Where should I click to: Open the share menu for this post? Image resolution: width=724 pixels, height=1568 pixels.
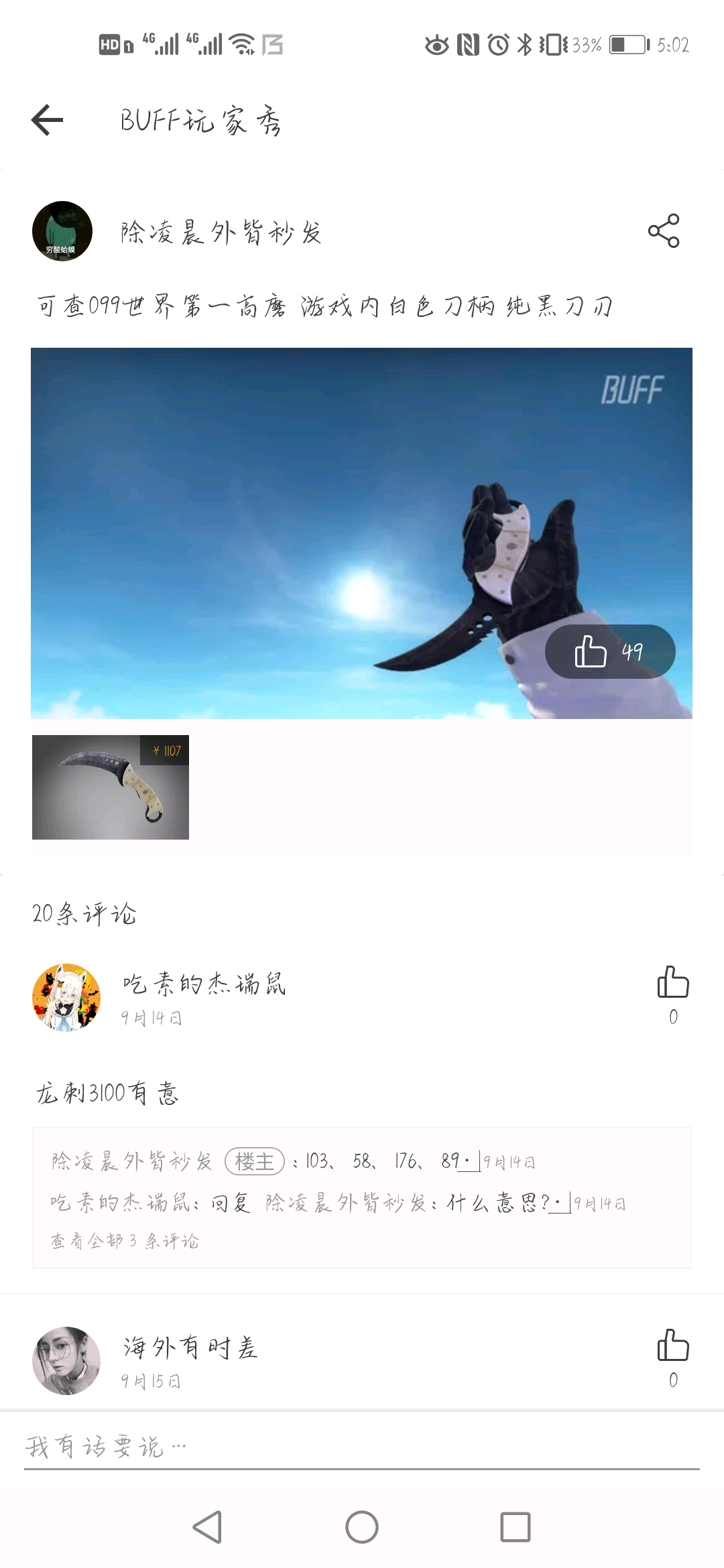(663, 233)
